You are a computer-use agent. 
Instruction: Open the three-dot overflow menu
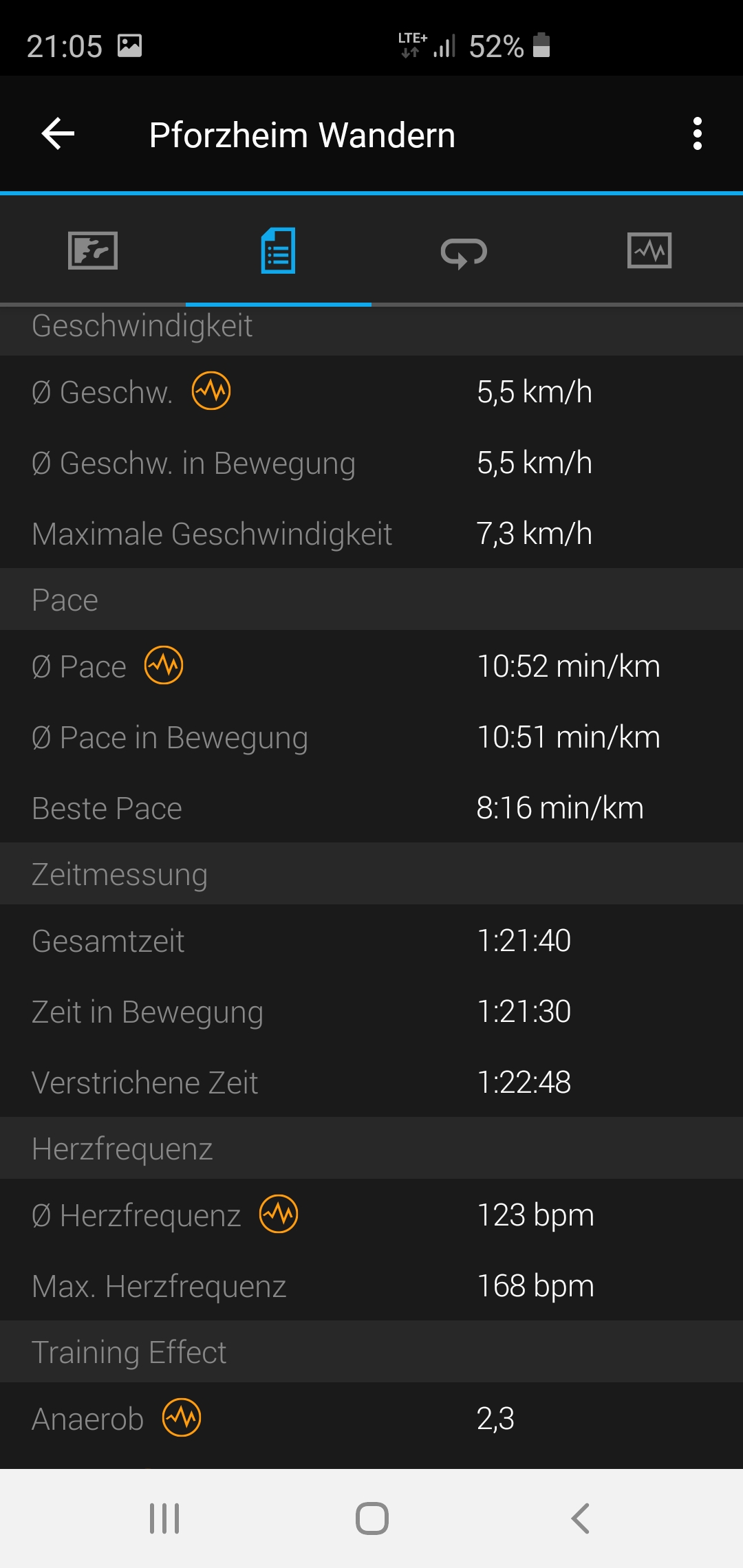point(698,133)
